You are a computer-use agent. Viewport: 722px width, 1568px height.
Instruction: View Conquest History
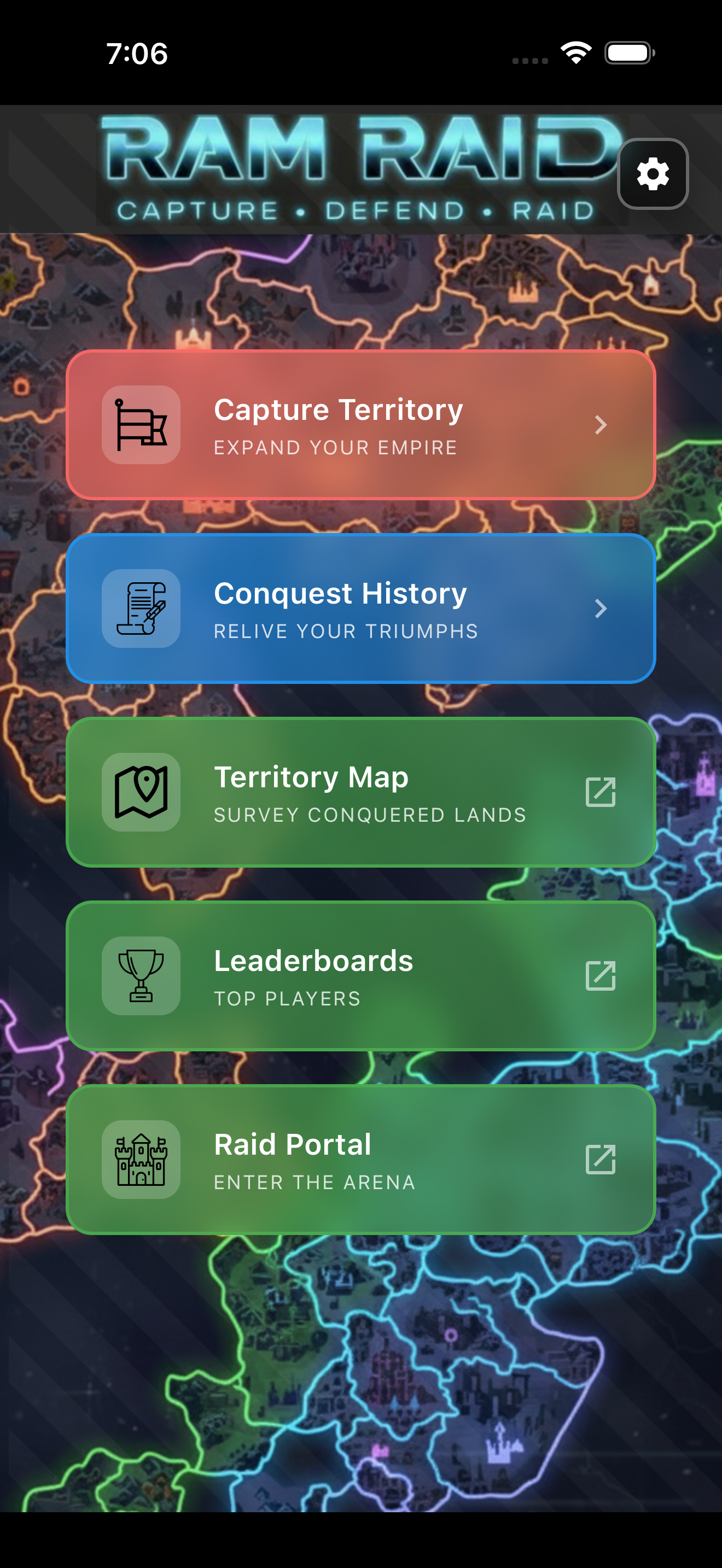point(360,609)
